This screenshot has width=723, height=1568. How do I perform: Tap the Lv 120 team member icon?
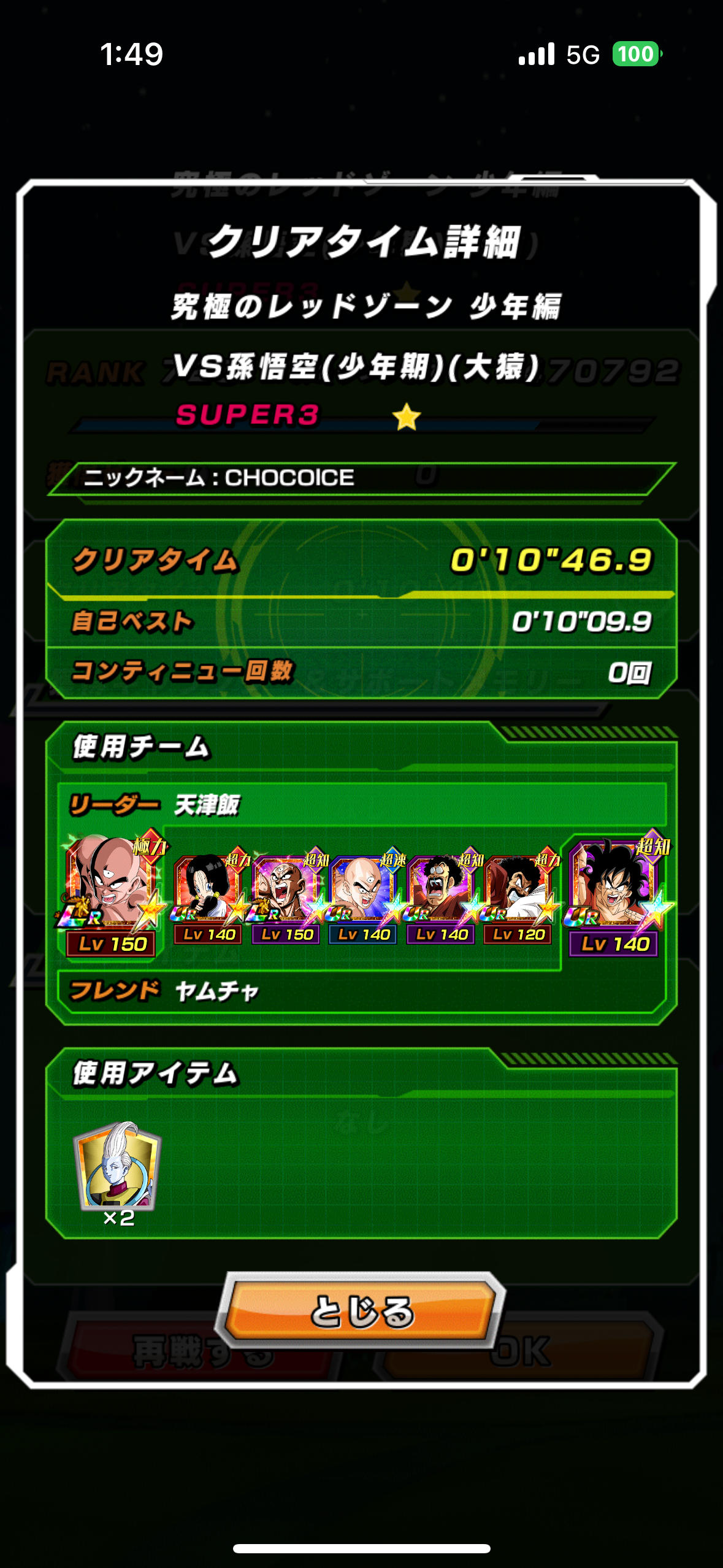pos(519,896)
